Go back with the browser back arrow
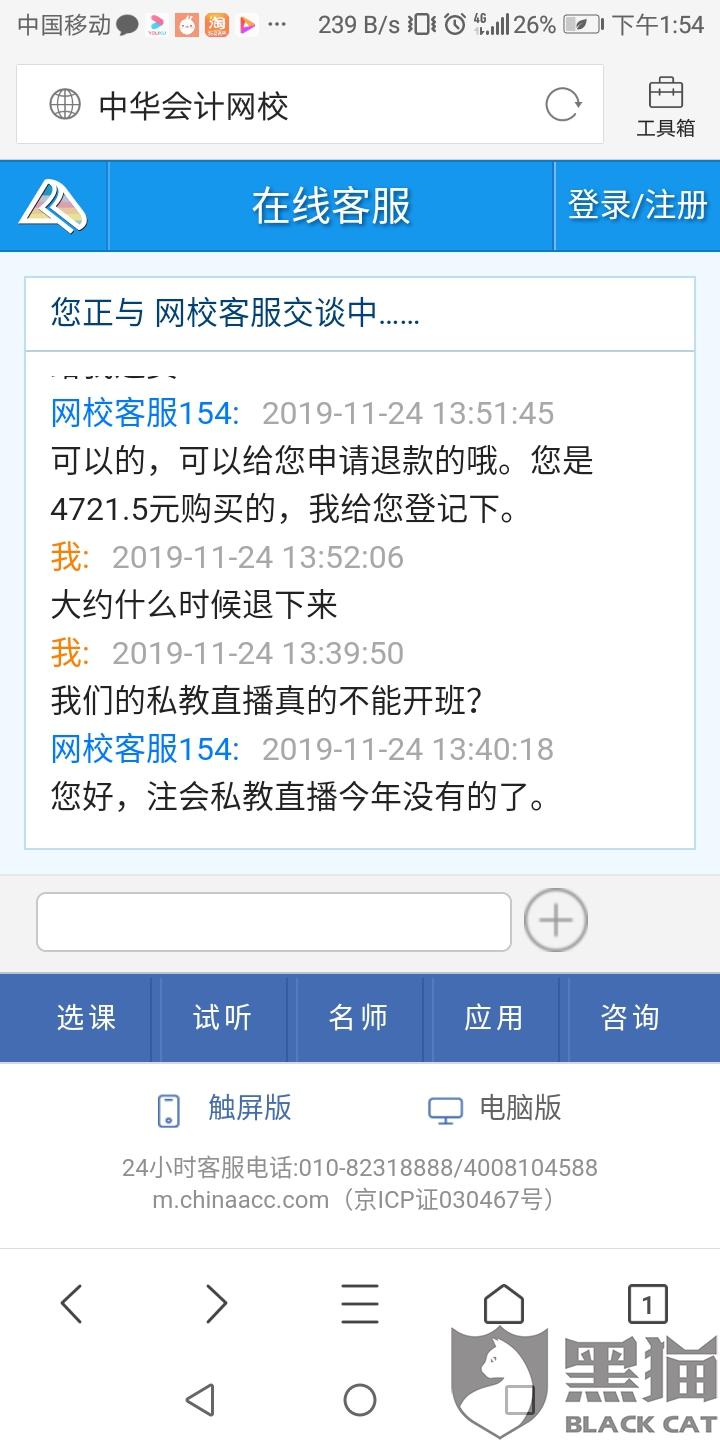 click(x=71, y=1304)
